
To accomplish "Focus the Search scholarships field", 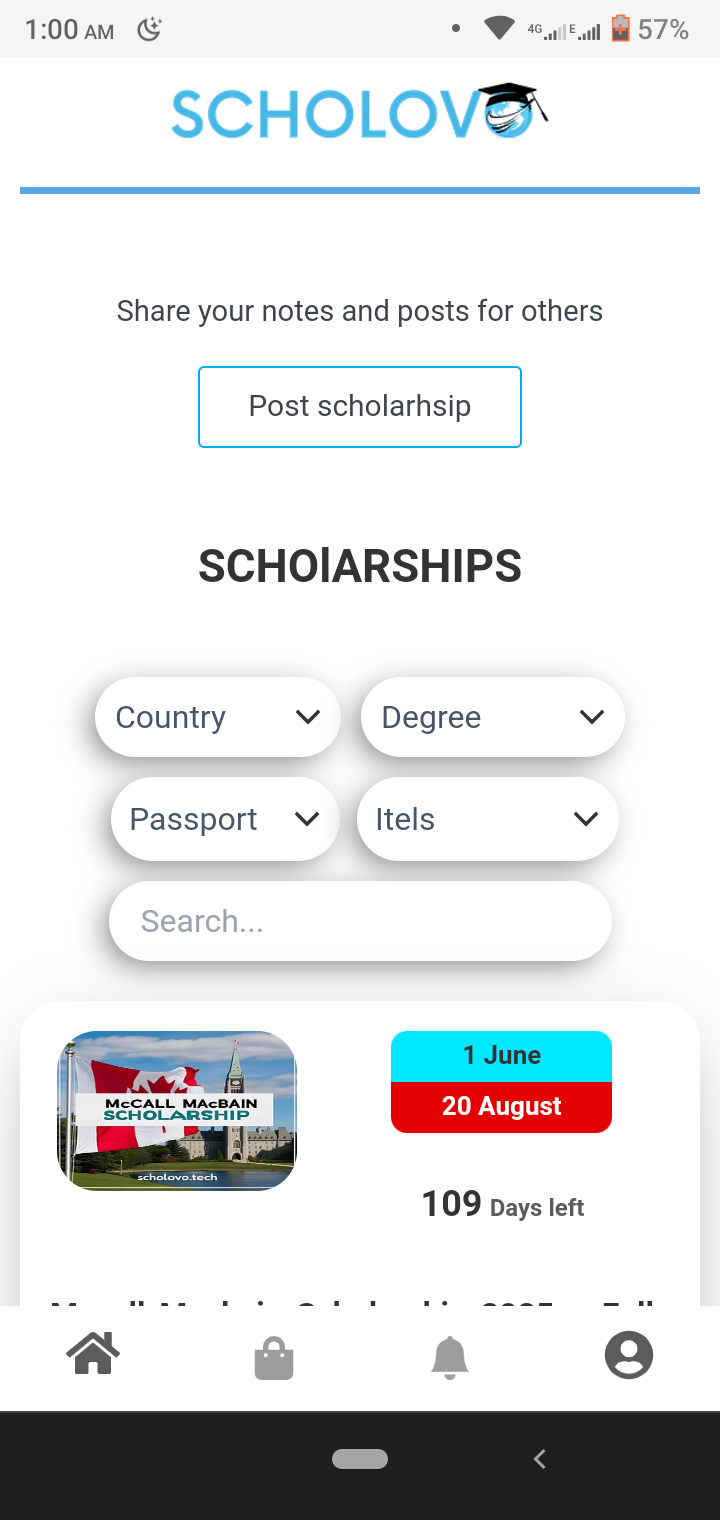I will [360, 921].
